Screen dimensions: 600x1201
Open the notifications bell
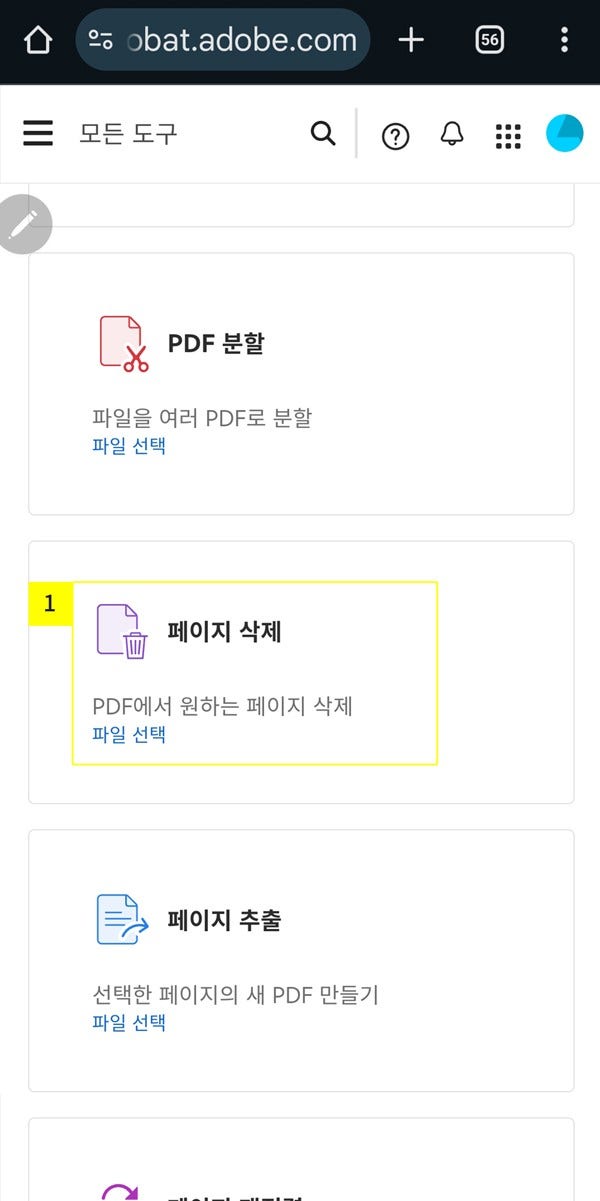tap(452, 134)
